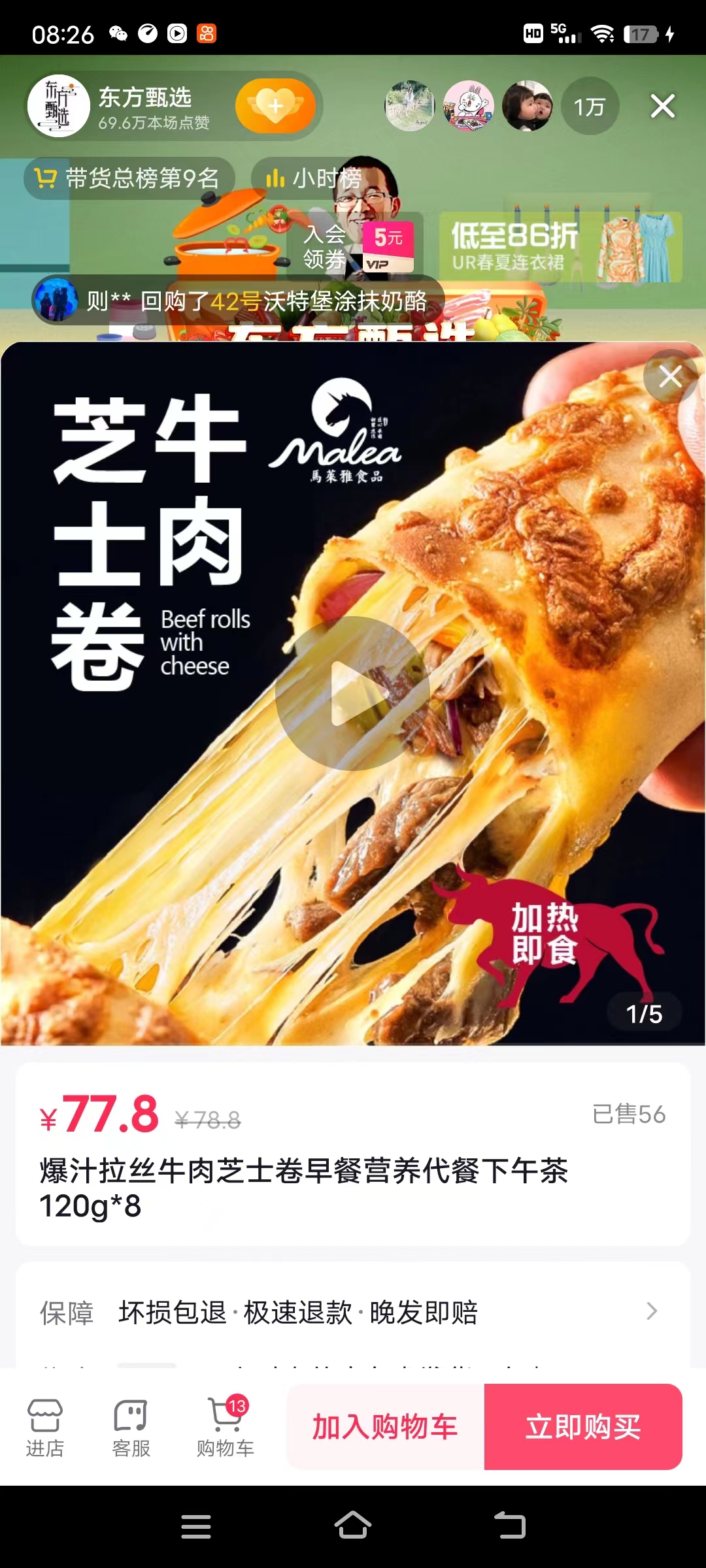This screenshot has height=1568, width=706.
Task: Expand the 保障 guarantee details row
Action: [x=353, y=1312]
